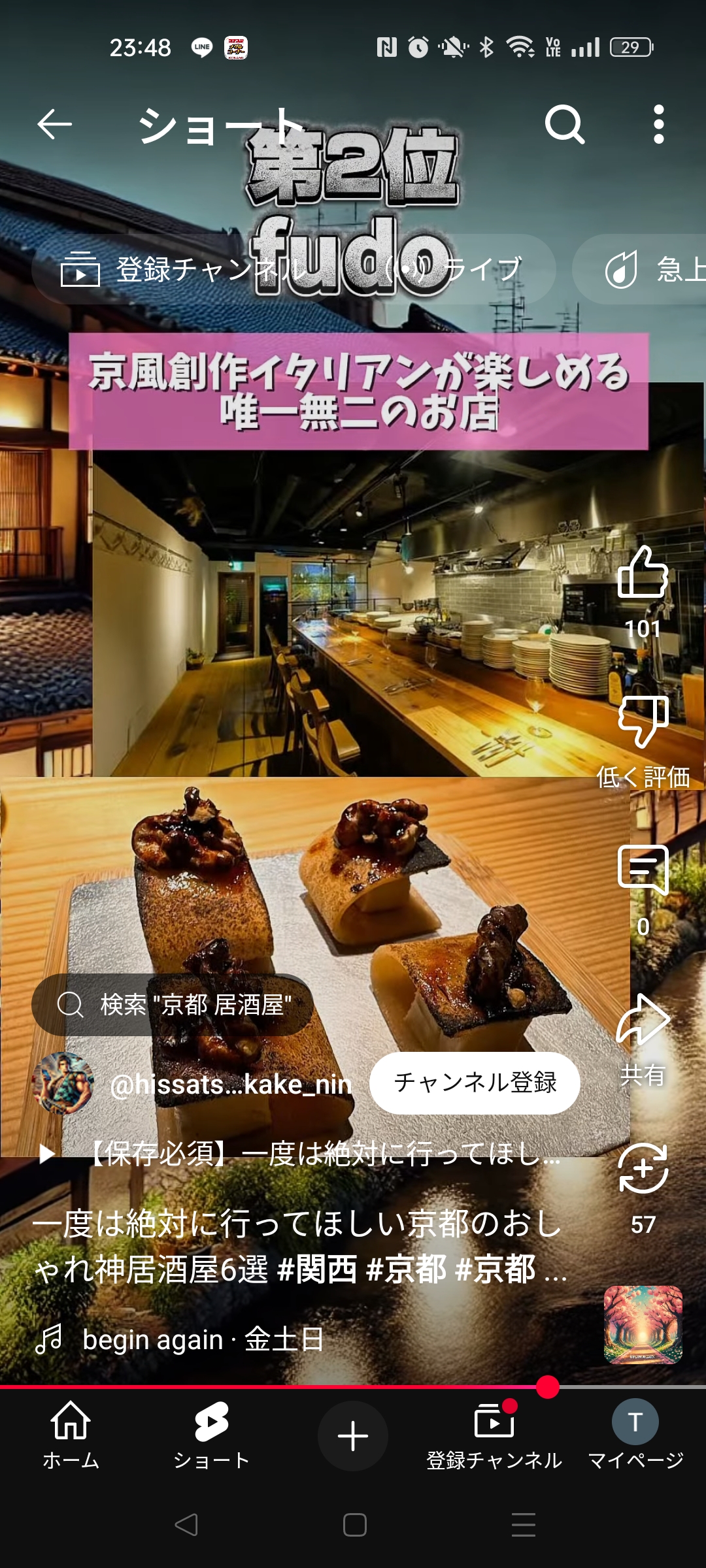Screen dimensions: 706x1568
Task: Search for "京都 居酒屋" suggestion chip
Action: [x=173, y=1005]
